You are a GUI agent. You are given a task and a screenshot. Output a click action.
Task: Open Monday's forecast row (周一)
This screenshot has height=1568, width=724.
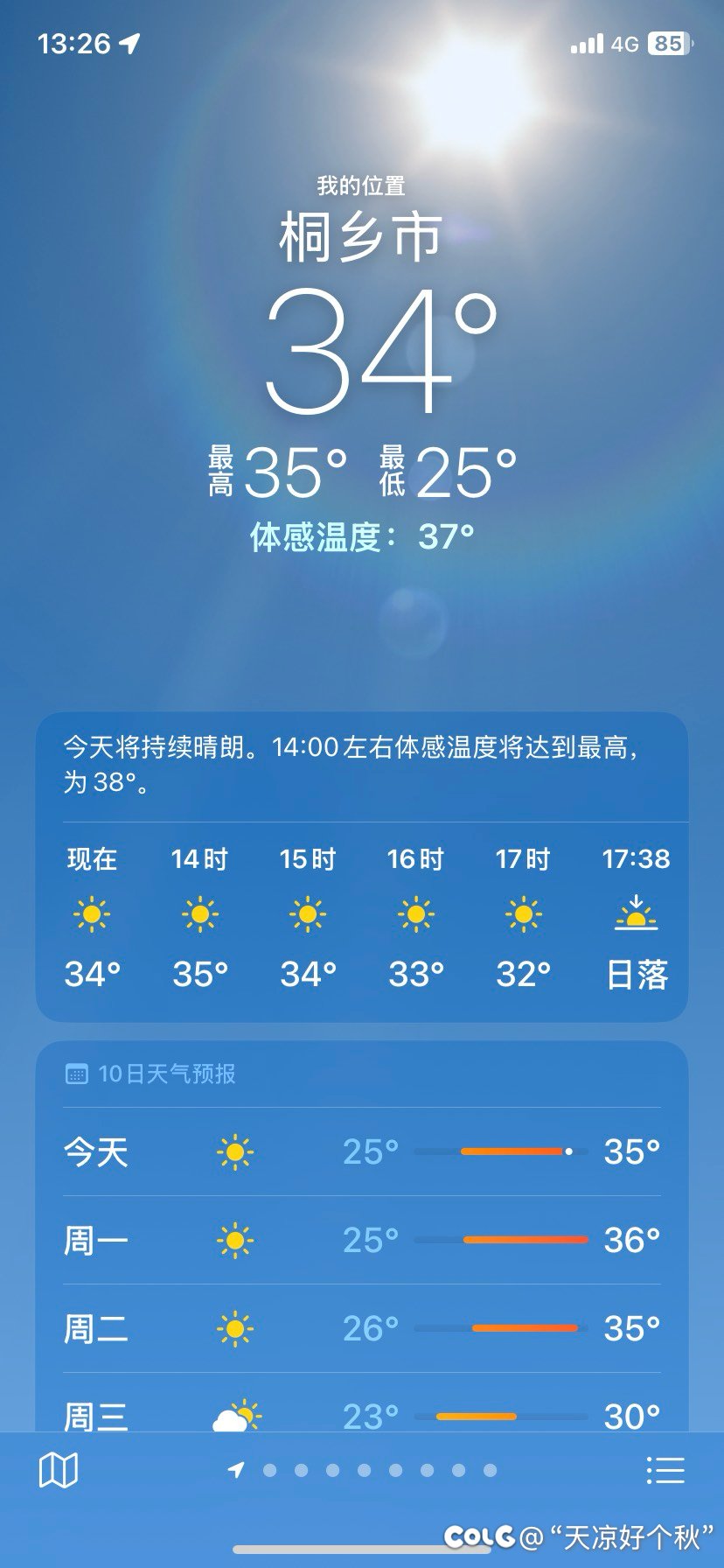(361, 1240)
